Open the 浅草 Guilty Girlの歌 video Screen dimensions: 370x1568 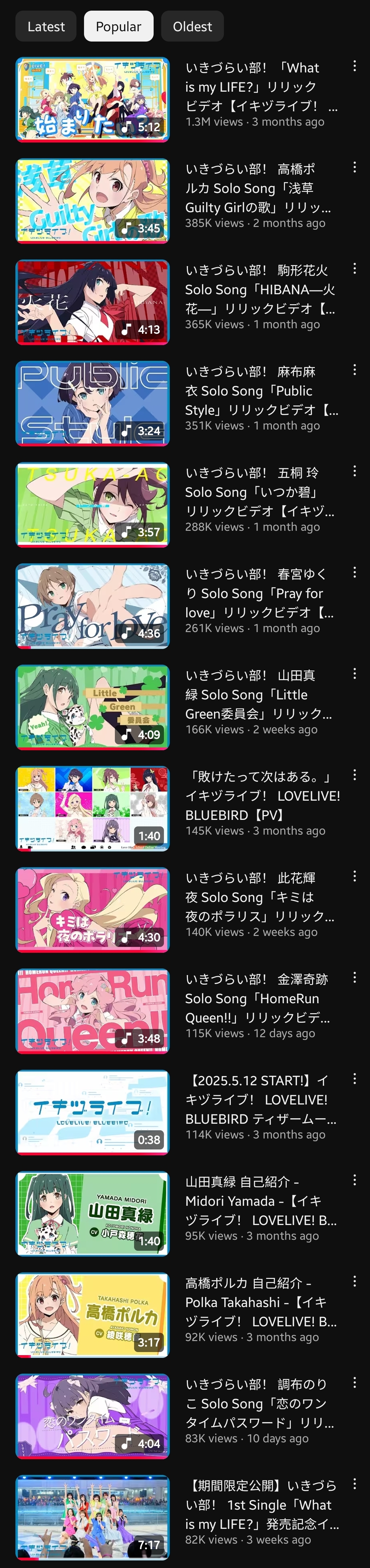(x=92, y=201)
